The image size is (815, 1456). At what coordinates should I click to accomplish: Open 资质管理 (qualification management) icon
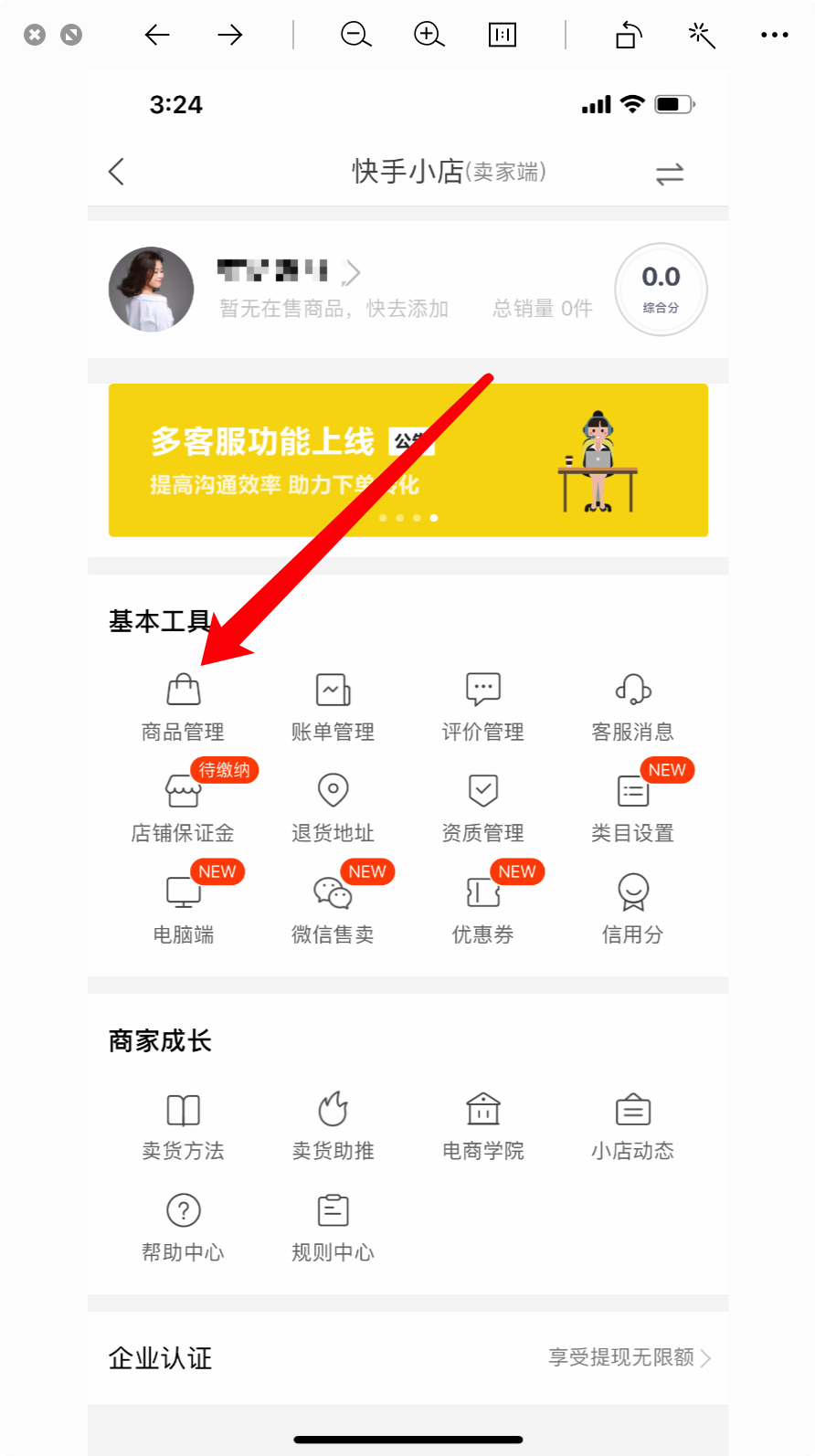coord(482,804)
